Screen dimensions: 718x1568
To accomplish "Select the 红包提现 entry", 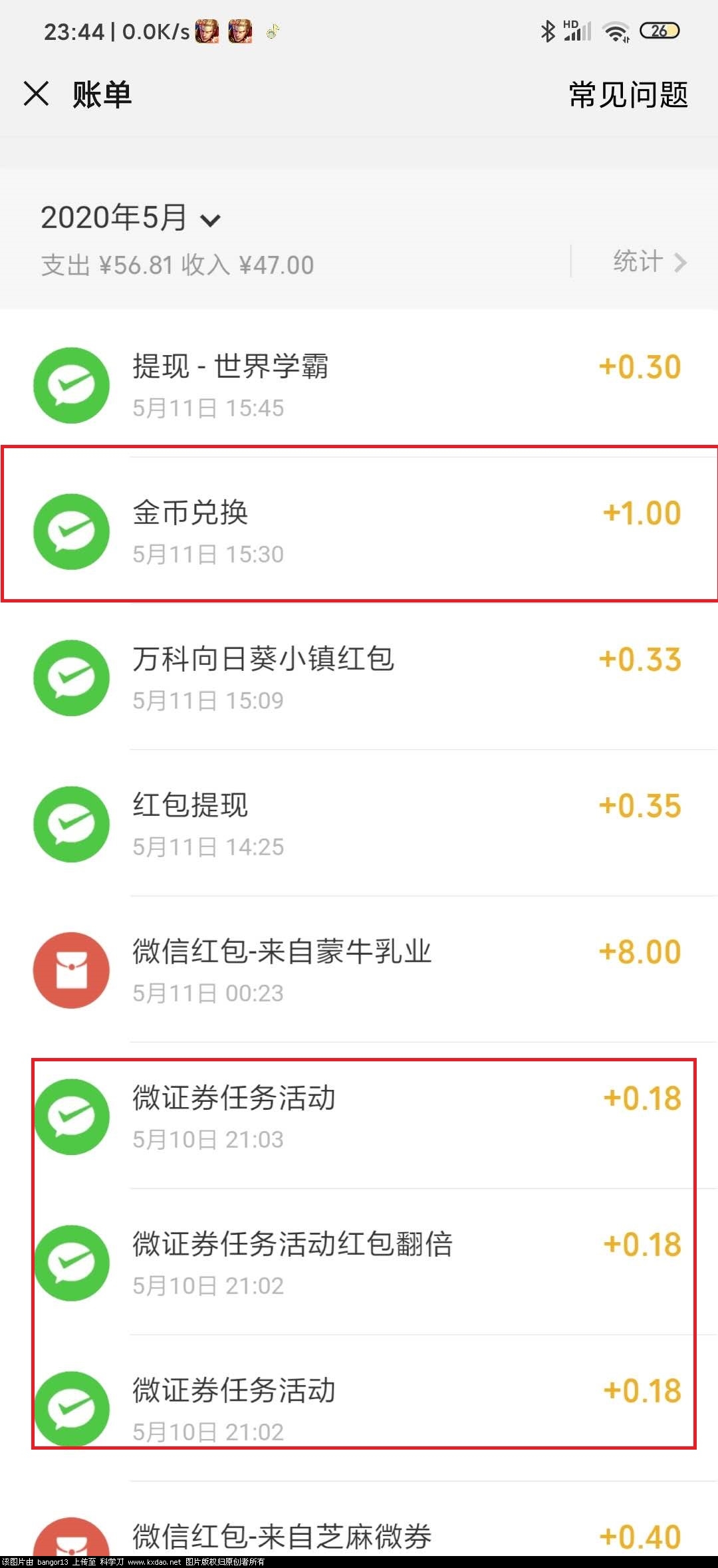I will [x=359, y=824].
